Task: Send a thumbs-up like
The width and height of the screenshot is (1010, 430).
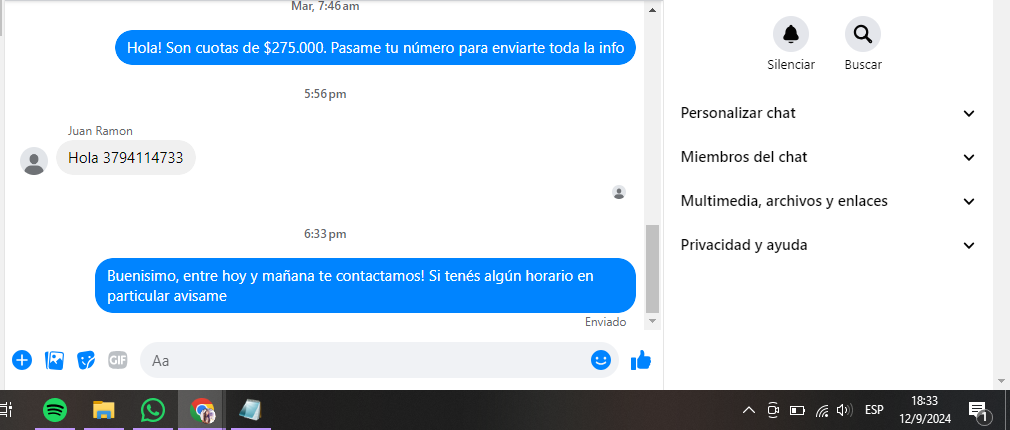Action: pos(641,360)
